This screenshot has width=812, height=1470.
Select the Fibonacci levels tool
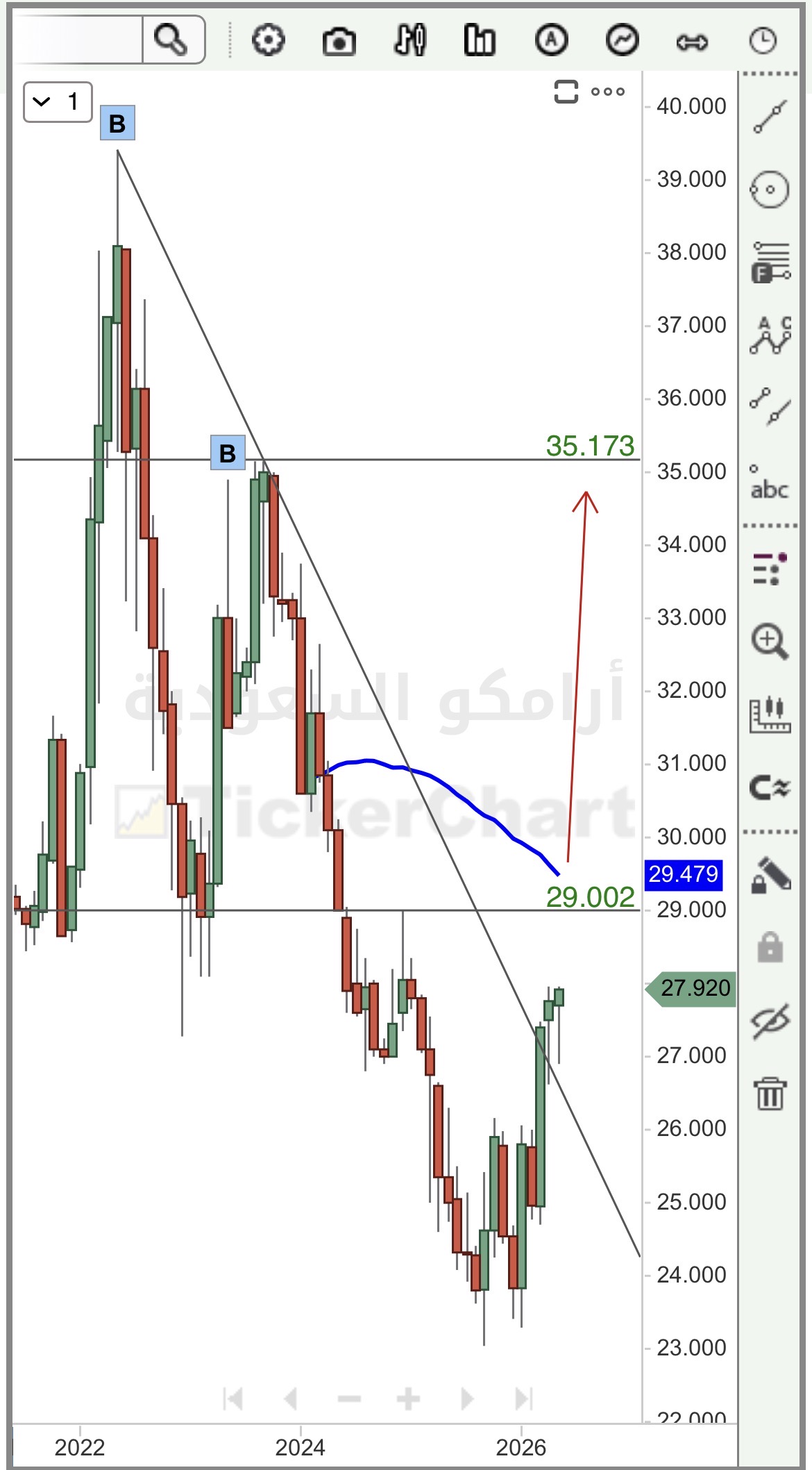770,262
